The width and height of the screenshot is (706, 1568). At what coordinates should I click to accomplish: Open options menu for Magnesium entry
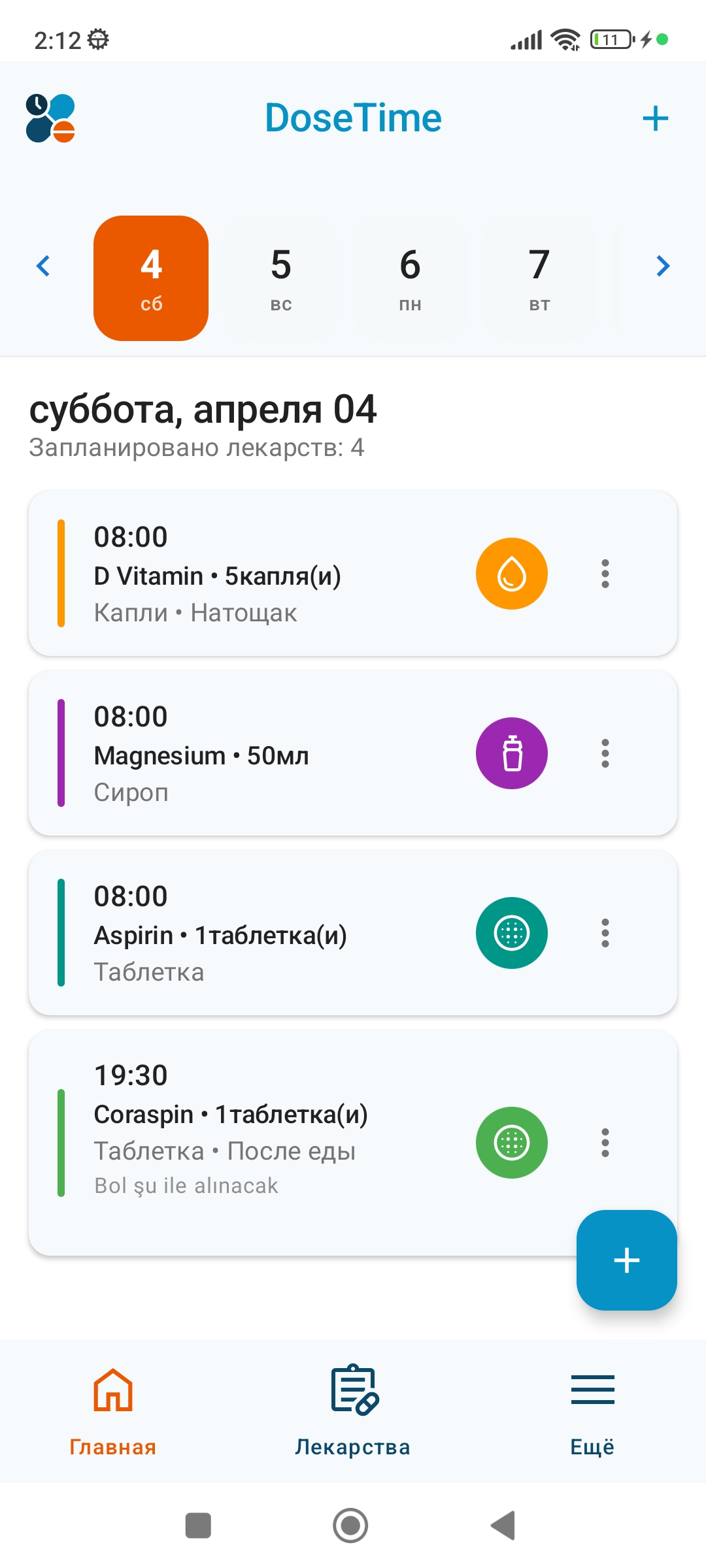(x=604, y=753)
